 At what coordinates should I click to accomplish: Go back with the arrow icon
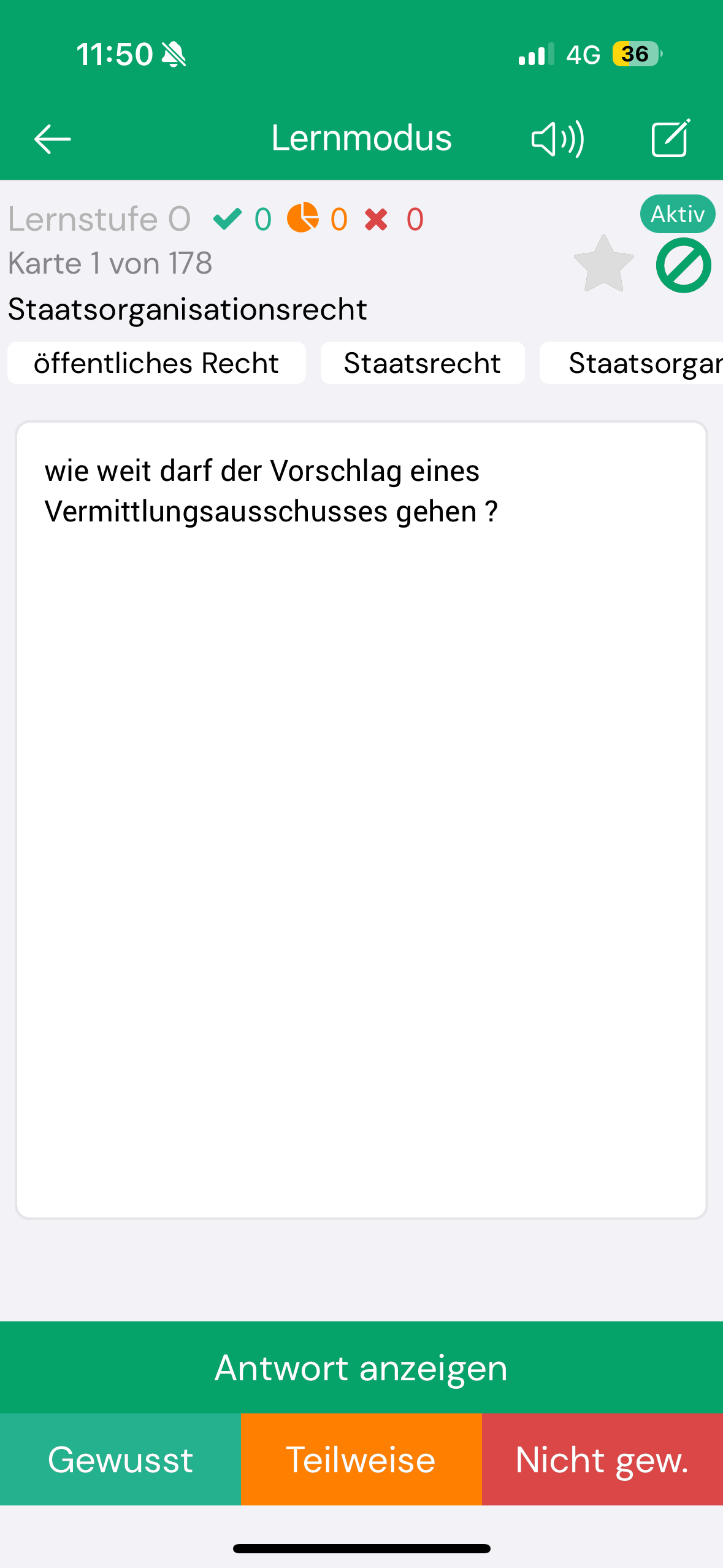coord(52,139)
